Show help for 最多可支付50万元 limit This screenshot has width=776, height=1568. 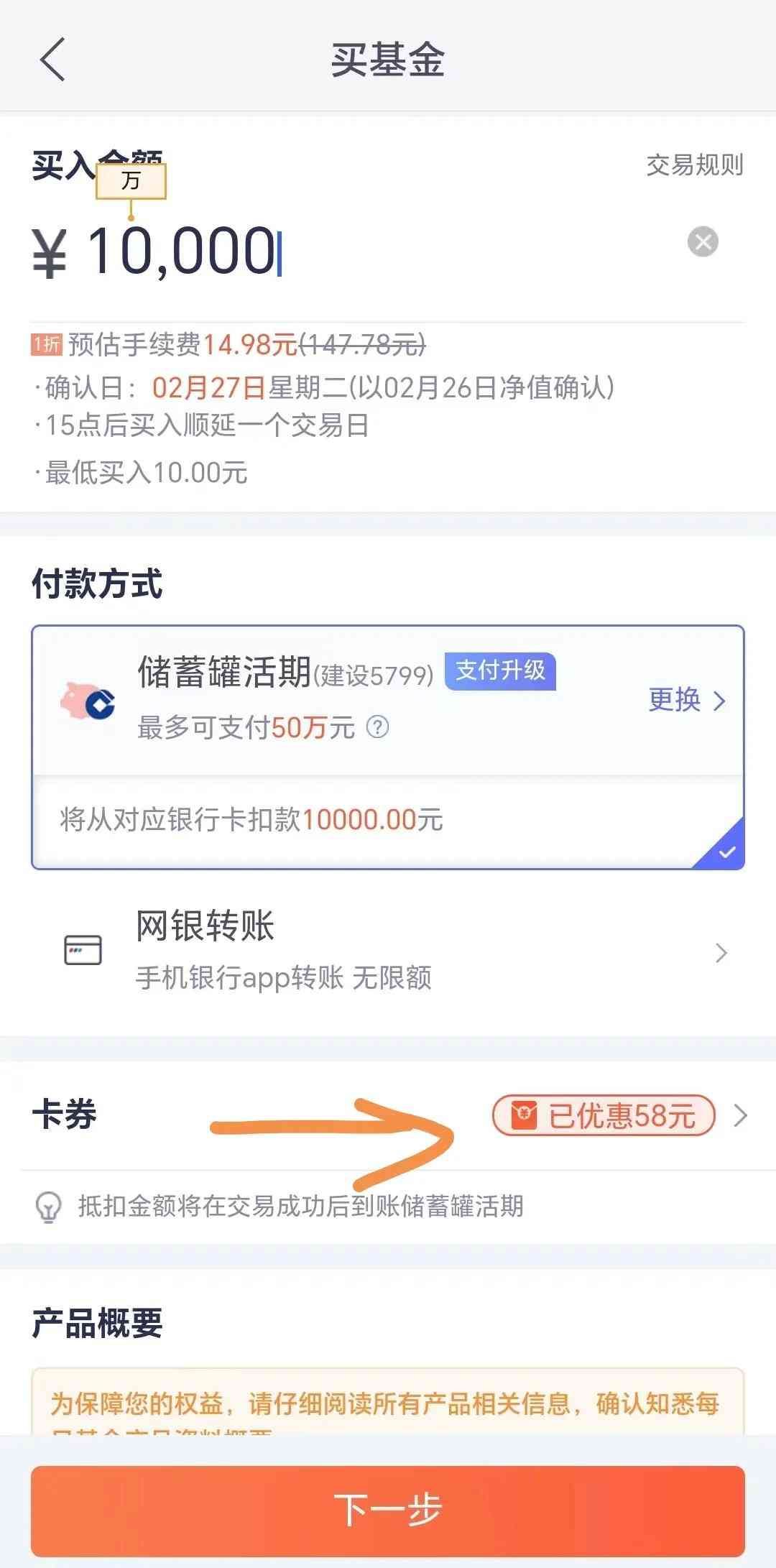(378, 727)
